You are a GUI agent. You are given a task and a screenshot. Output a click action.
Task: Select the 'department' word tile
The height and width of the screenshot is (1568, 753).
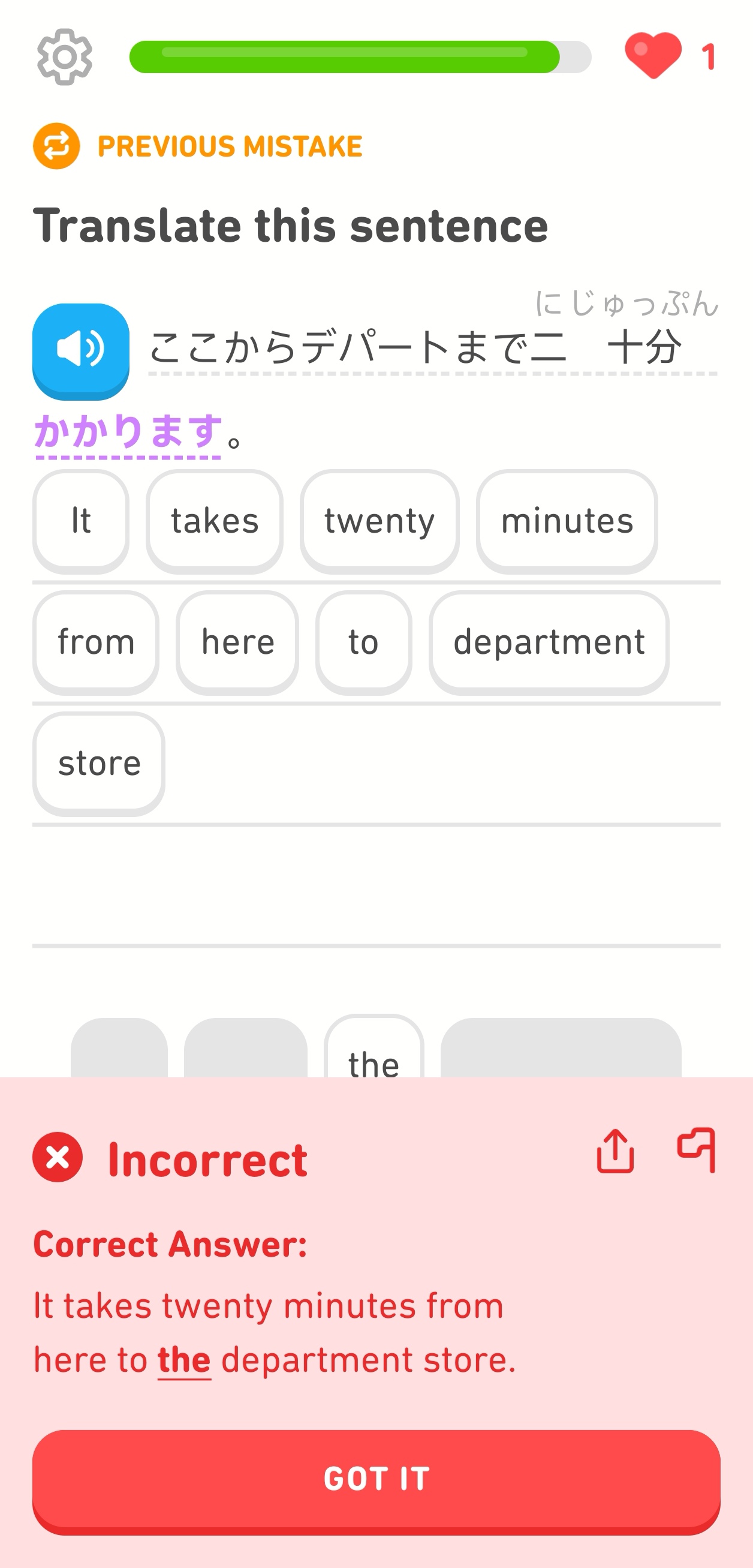click(549, 642)
